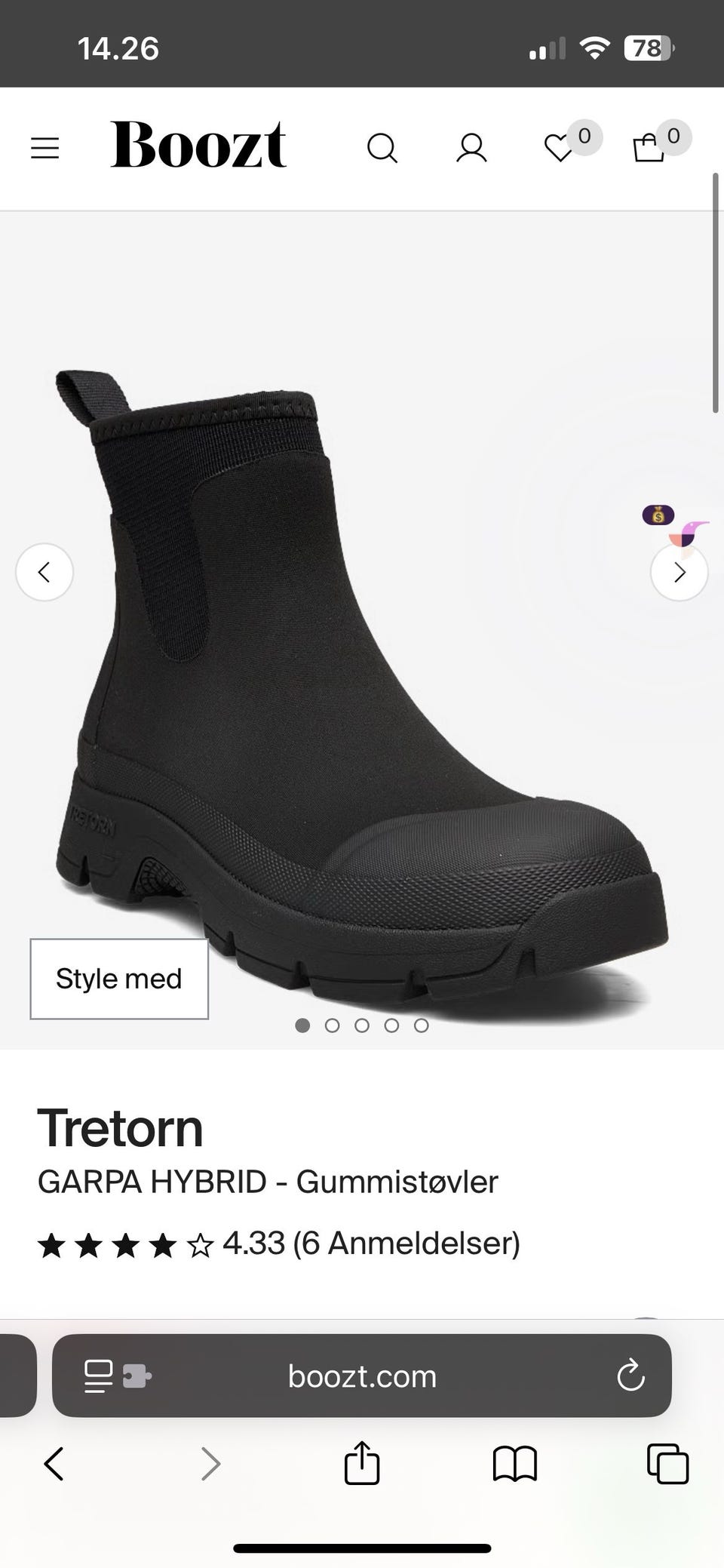The image size is (724, 1568).
Task: Open the hamburger menu
Action: click(44, 148)
